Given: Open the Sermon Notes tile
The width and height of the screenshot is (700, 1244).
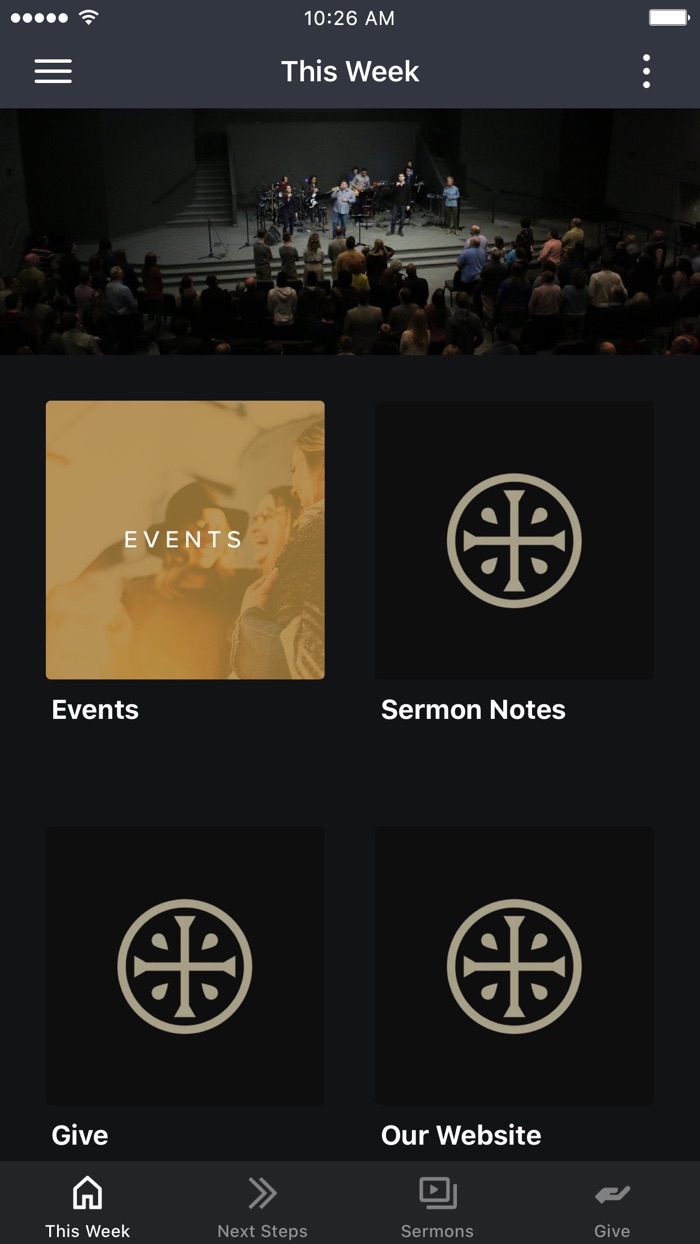Looking at the screenshot, I should coord(514,540).
